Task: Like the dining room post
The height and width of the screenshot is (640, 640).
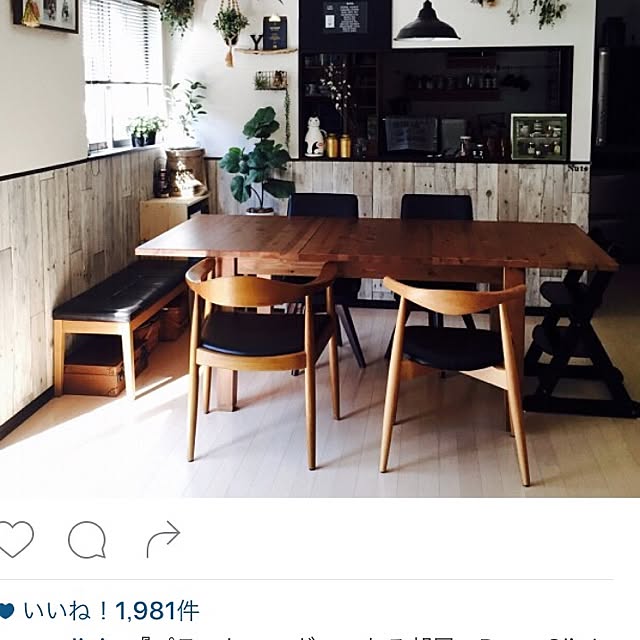Action: (14, 539)
